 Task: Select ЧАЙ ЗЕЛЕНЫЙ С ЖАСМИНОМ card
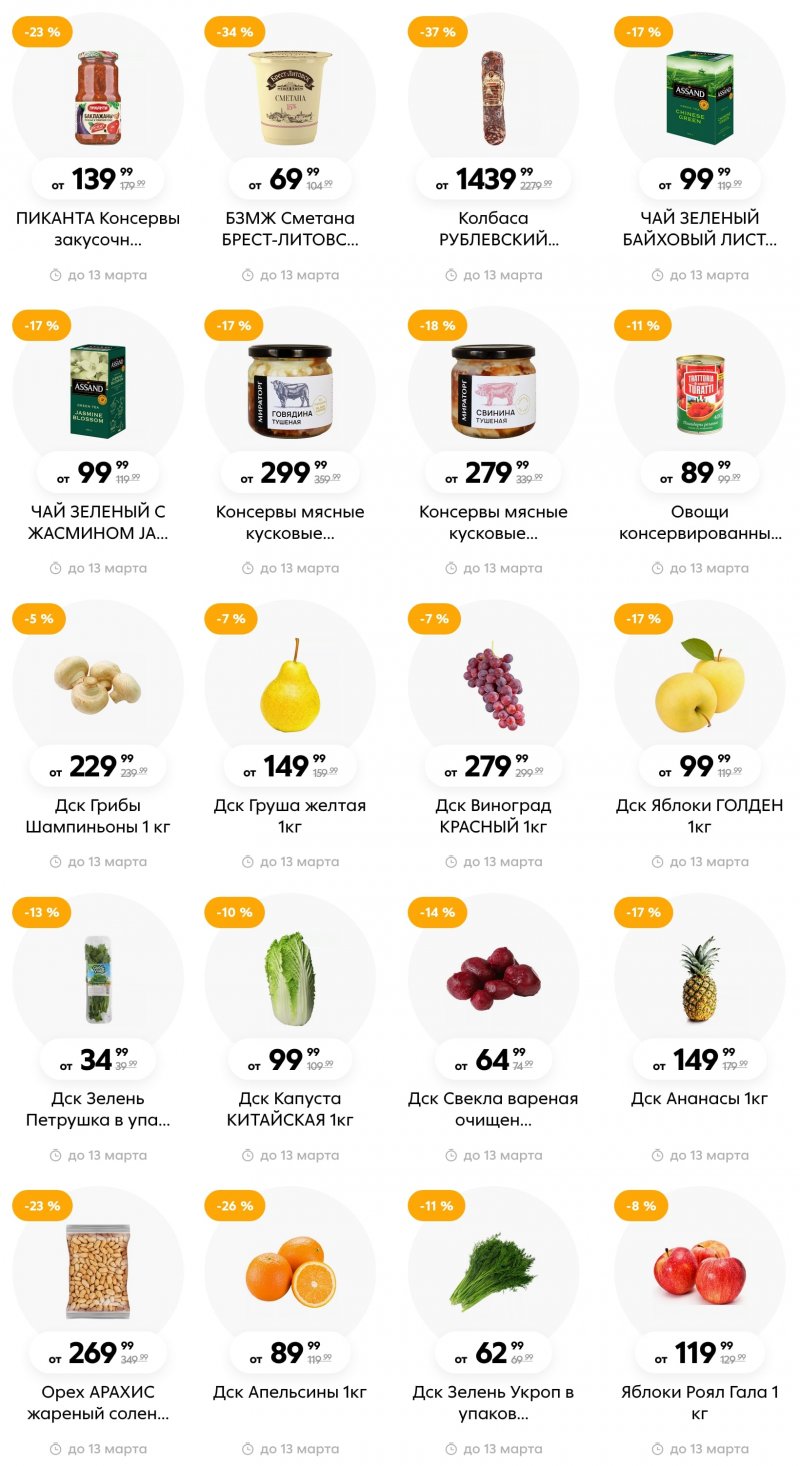click(x=98, y=522)
